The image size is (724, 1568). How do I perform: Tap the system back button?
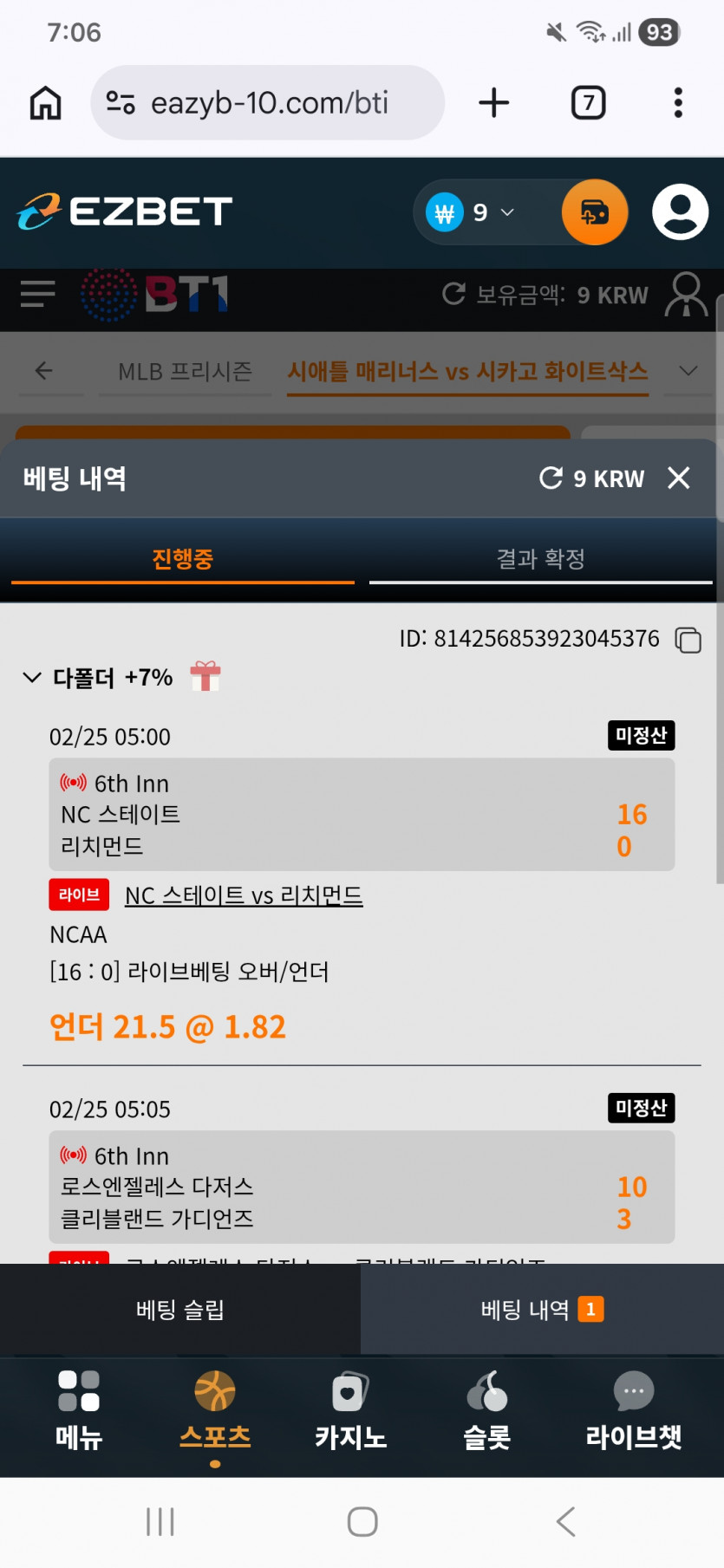565,1521
